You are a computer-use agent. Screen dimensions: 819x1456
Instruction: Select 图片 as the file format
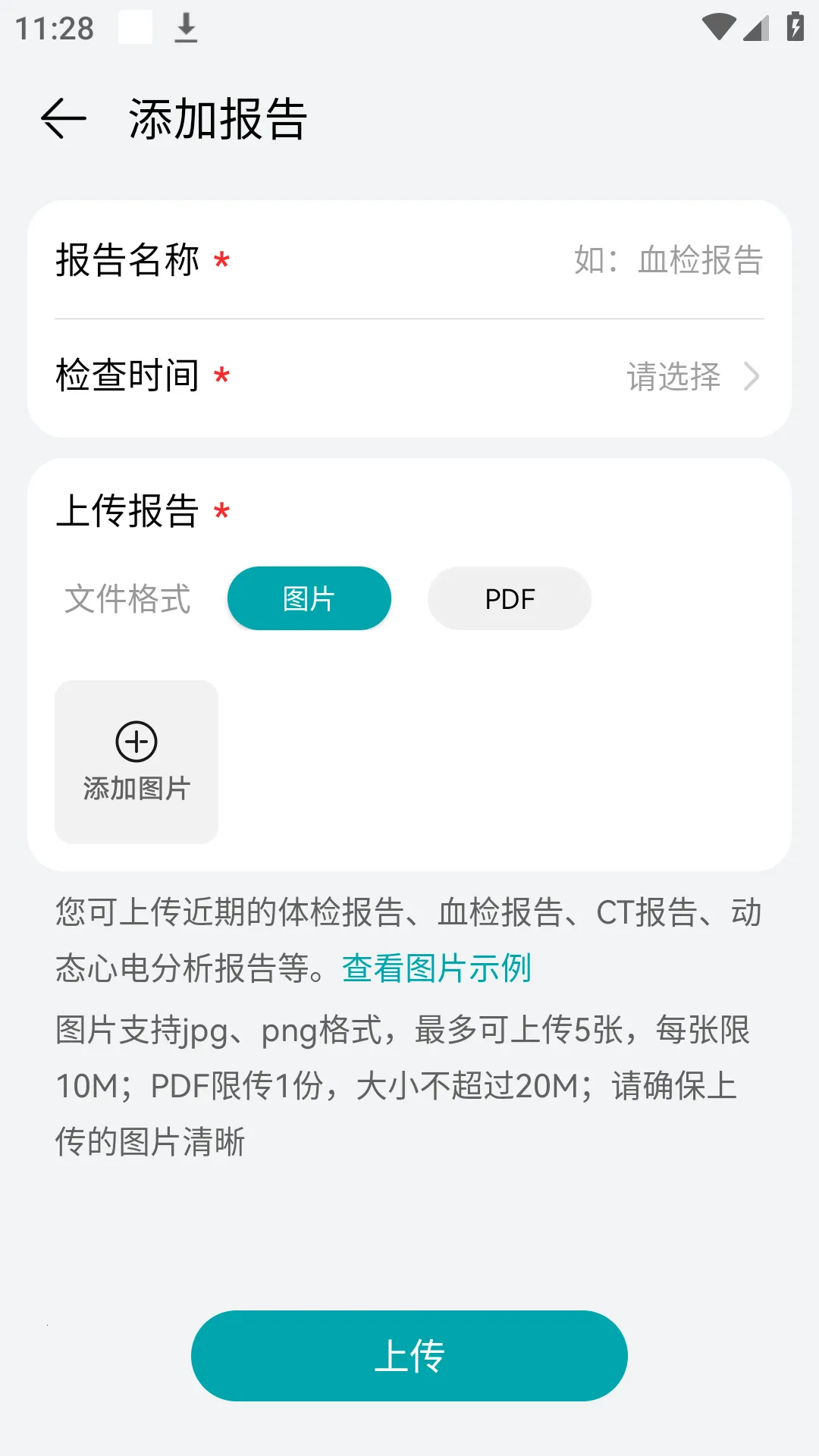(309, 598)
